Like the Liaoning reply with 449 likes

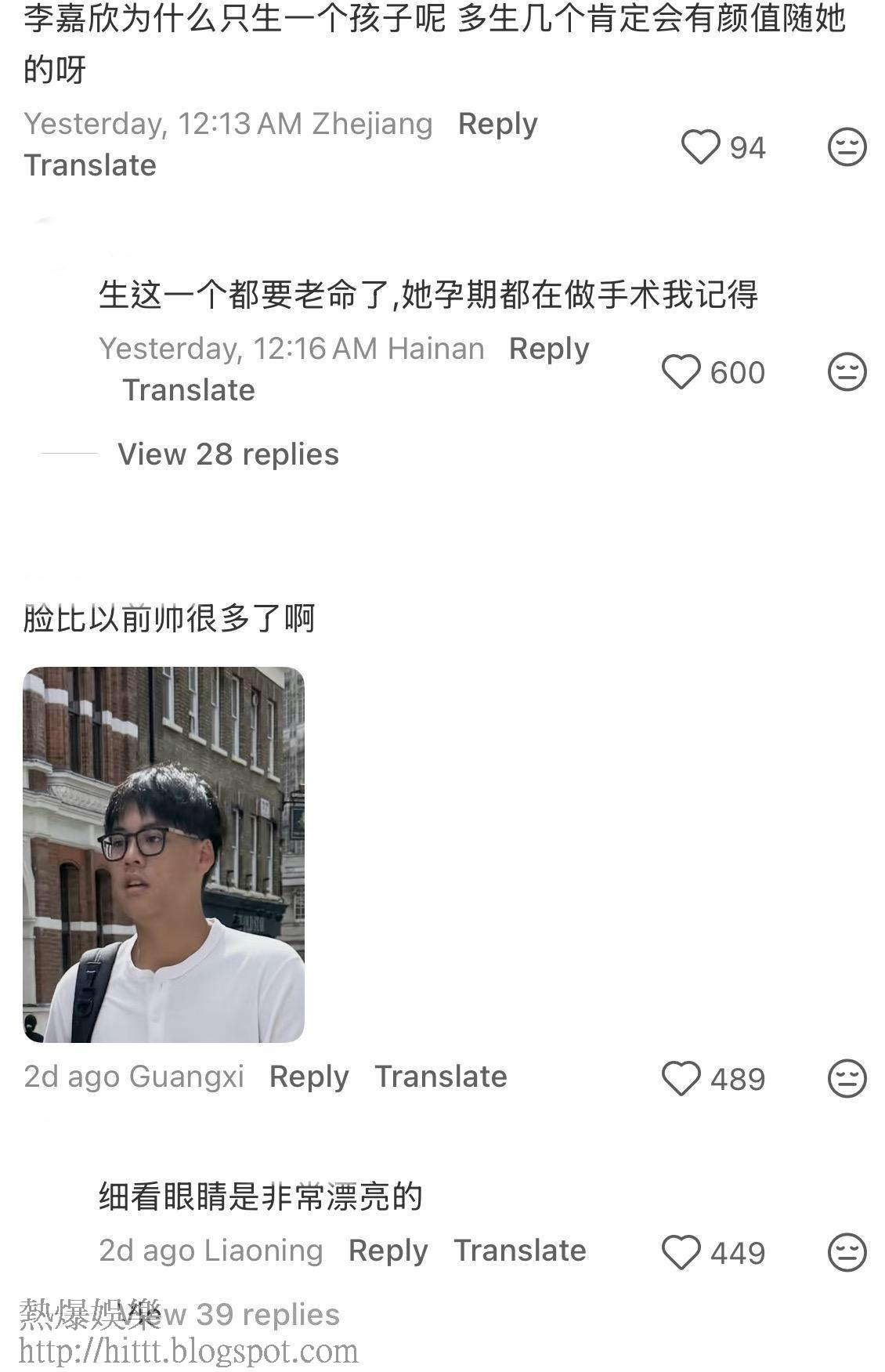pos(681,1252)
